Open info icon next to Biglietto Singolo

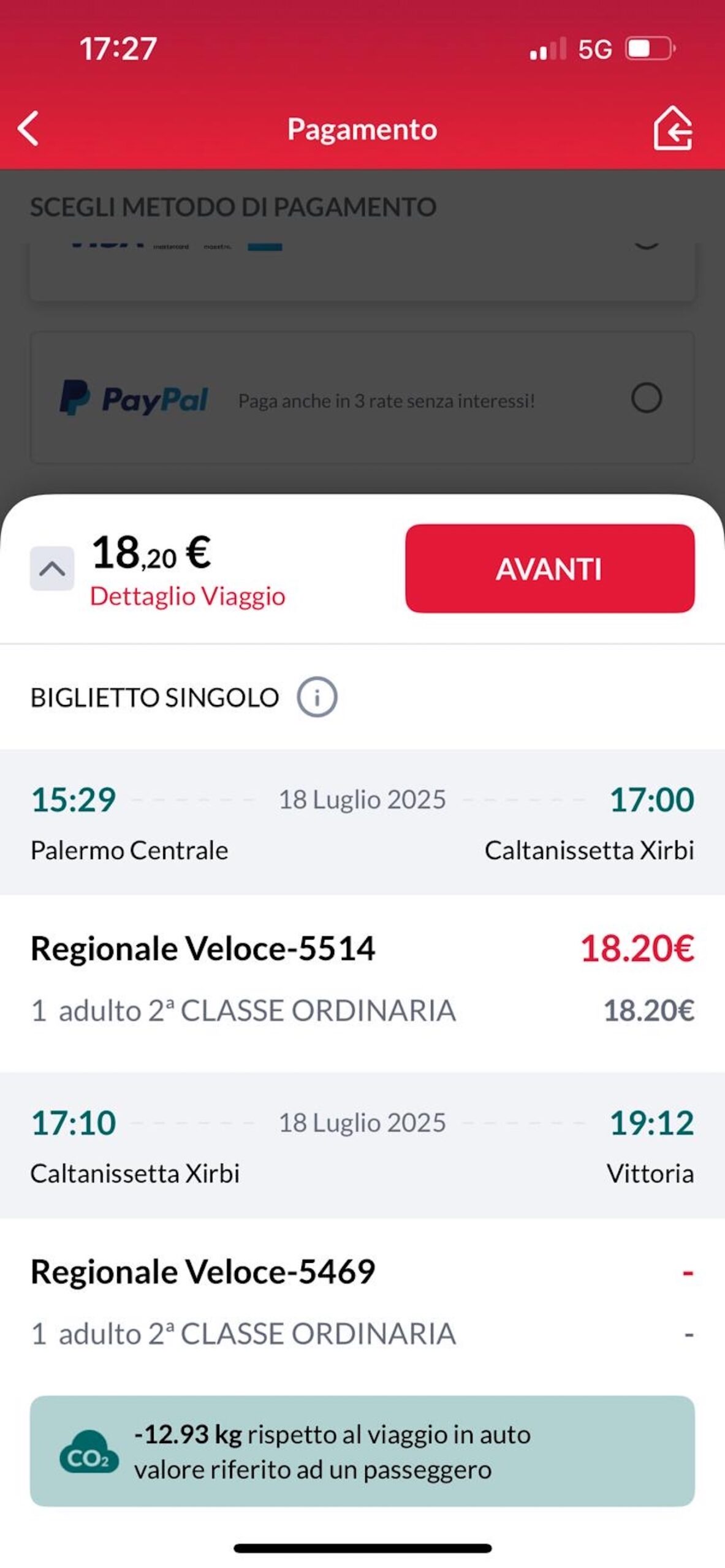[317, 697]
